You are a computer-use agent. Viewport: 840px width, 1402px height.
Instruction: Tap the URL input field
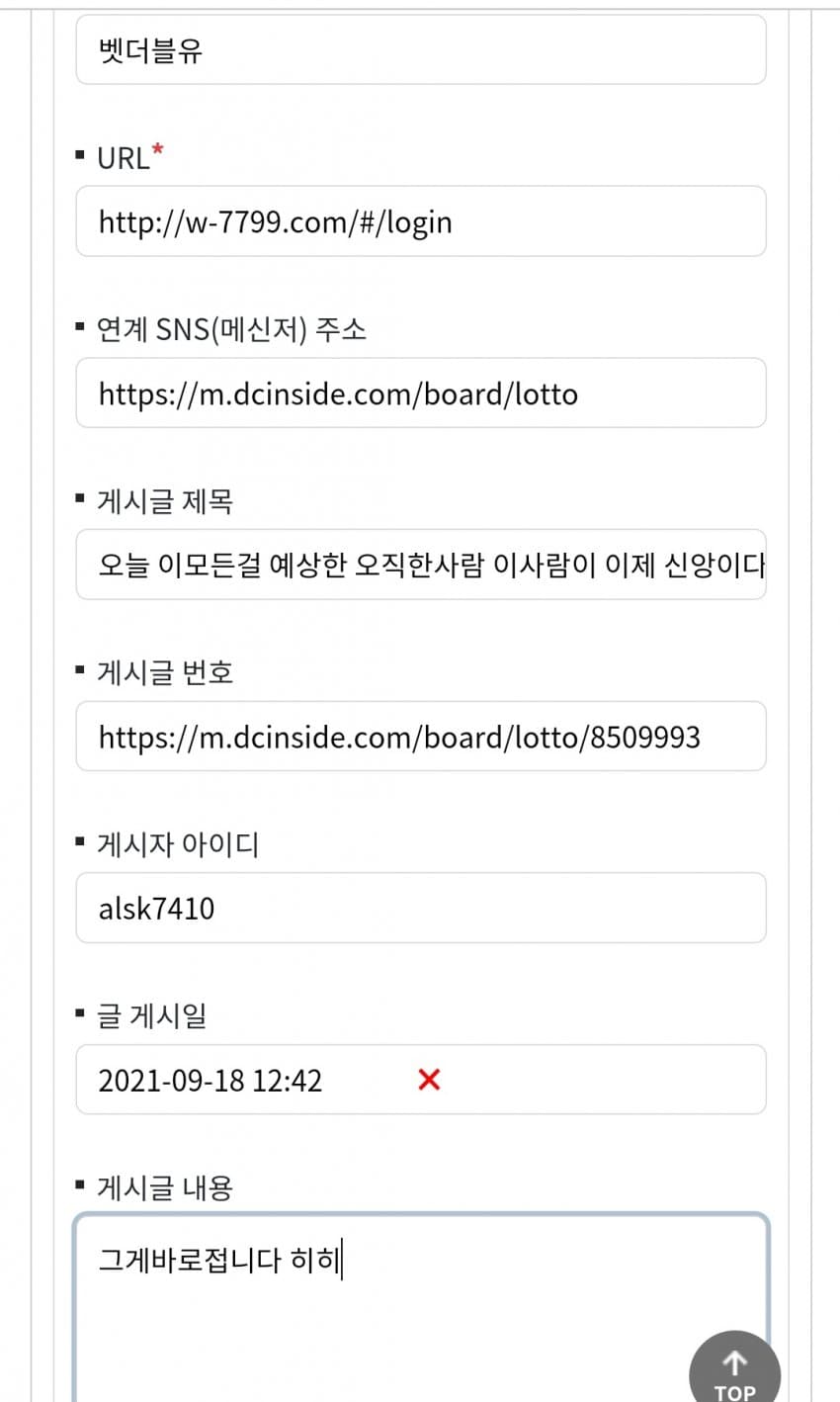[x=420, y=221]
